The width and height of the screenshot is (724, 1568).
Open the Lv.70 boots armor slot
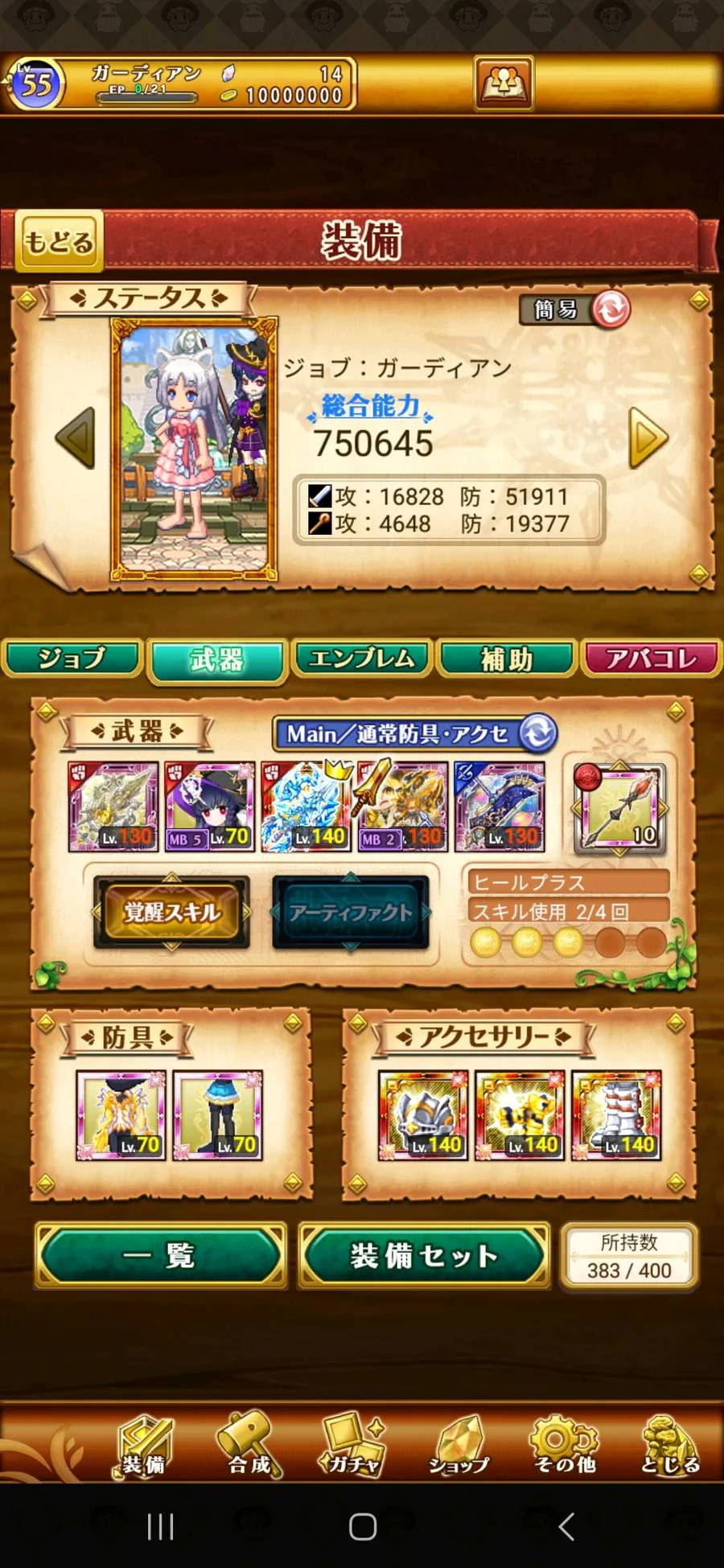[x=218, y=1114]
